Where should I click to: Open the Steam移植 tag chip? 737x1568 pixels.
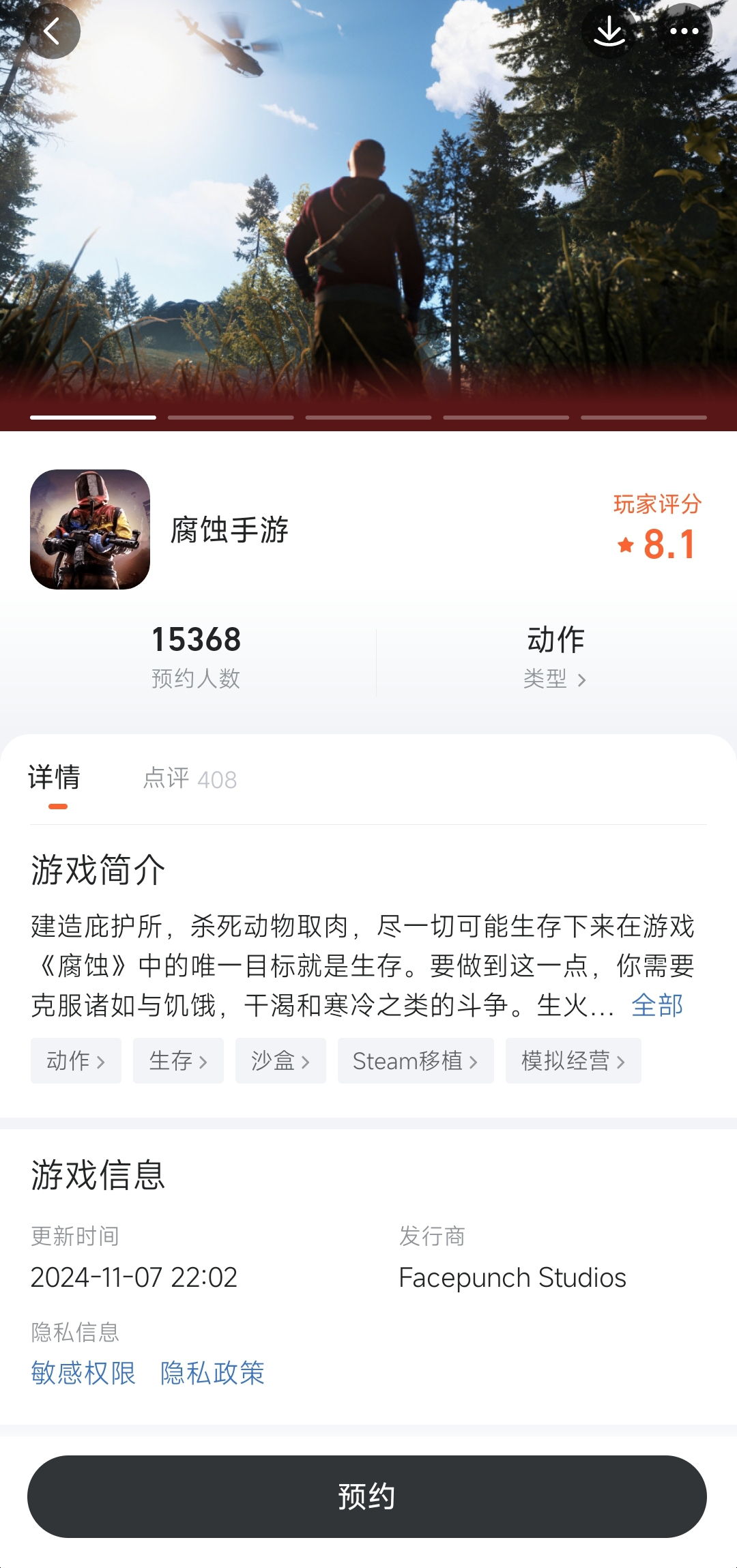415,1061
